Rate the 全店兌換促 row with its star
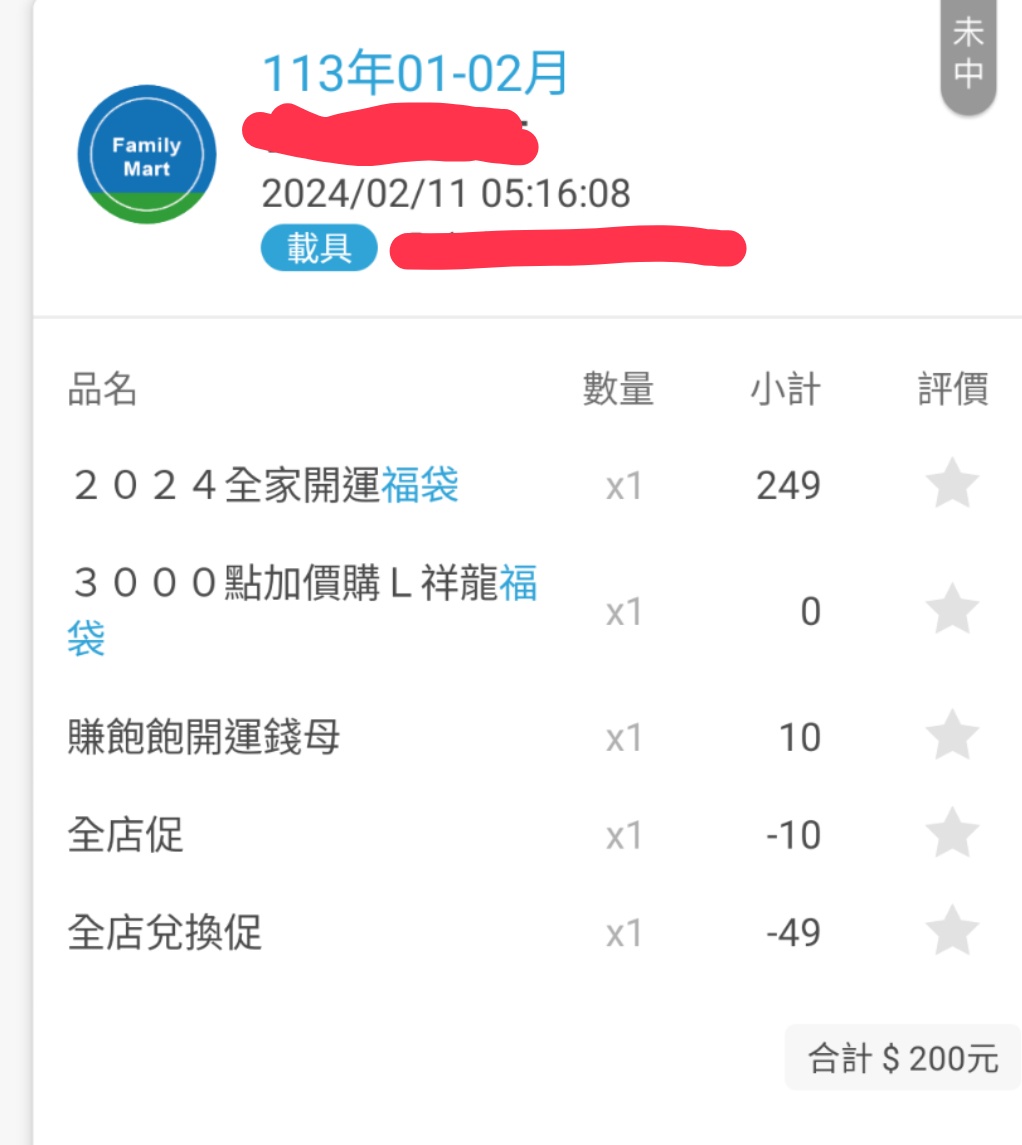Viewport: 1022px width, 1145px height. (951, 932)
